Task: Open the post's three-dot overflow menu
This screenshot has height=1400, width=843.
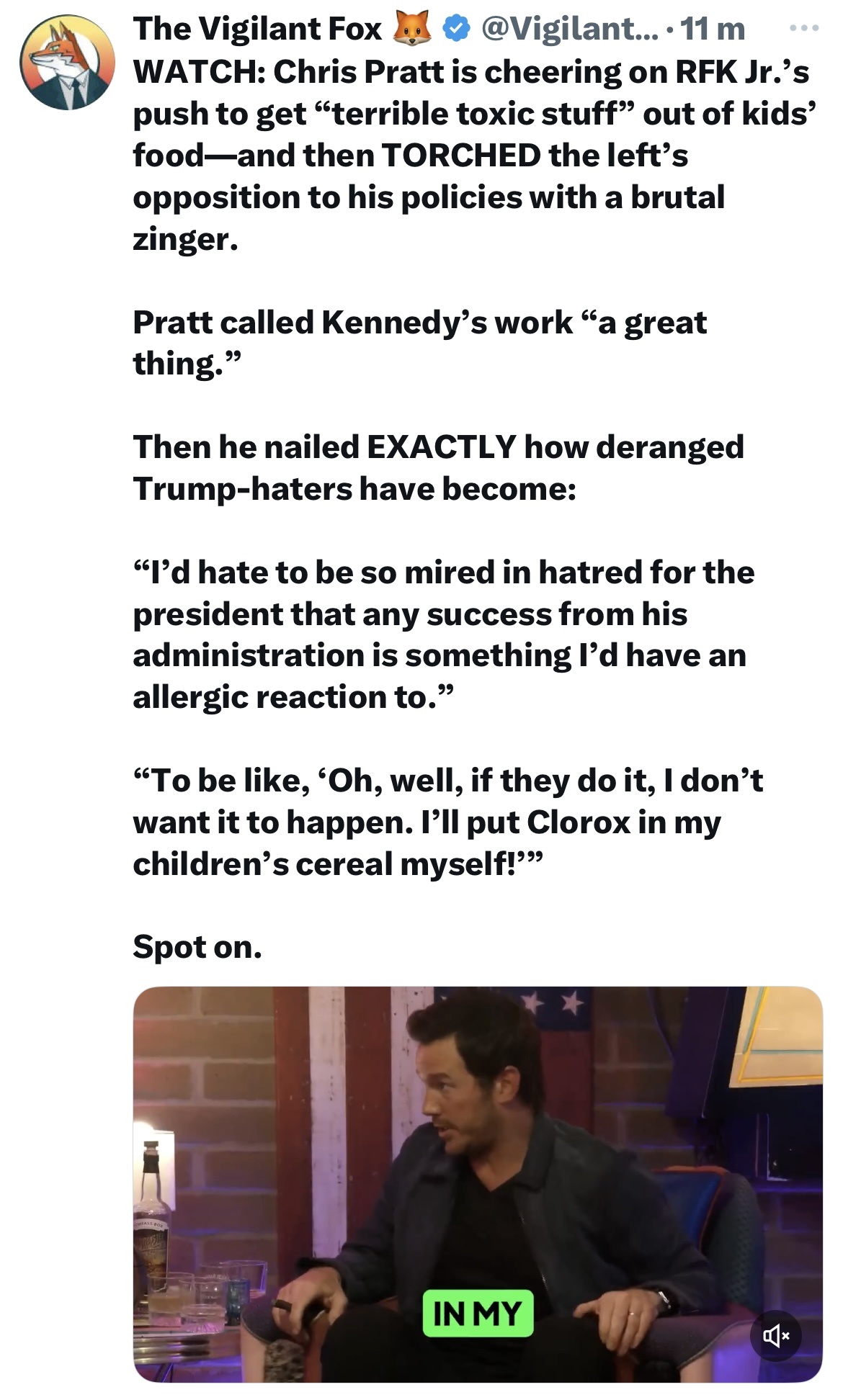Action: [803, 29]
